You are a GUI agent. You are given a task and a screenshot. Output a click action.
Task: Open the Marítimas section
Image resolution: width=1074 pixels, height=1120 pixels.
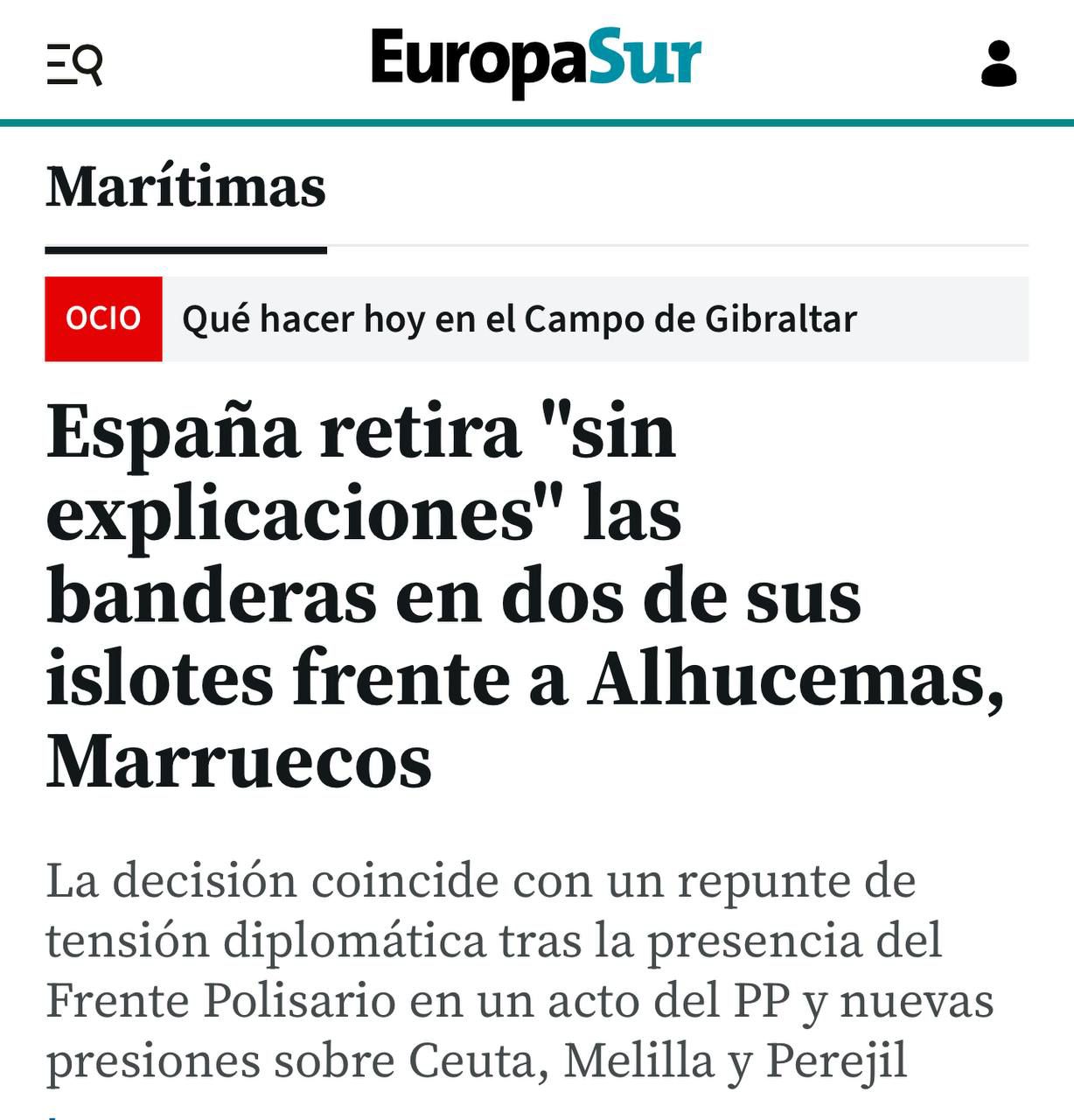[x=186, y=187]
